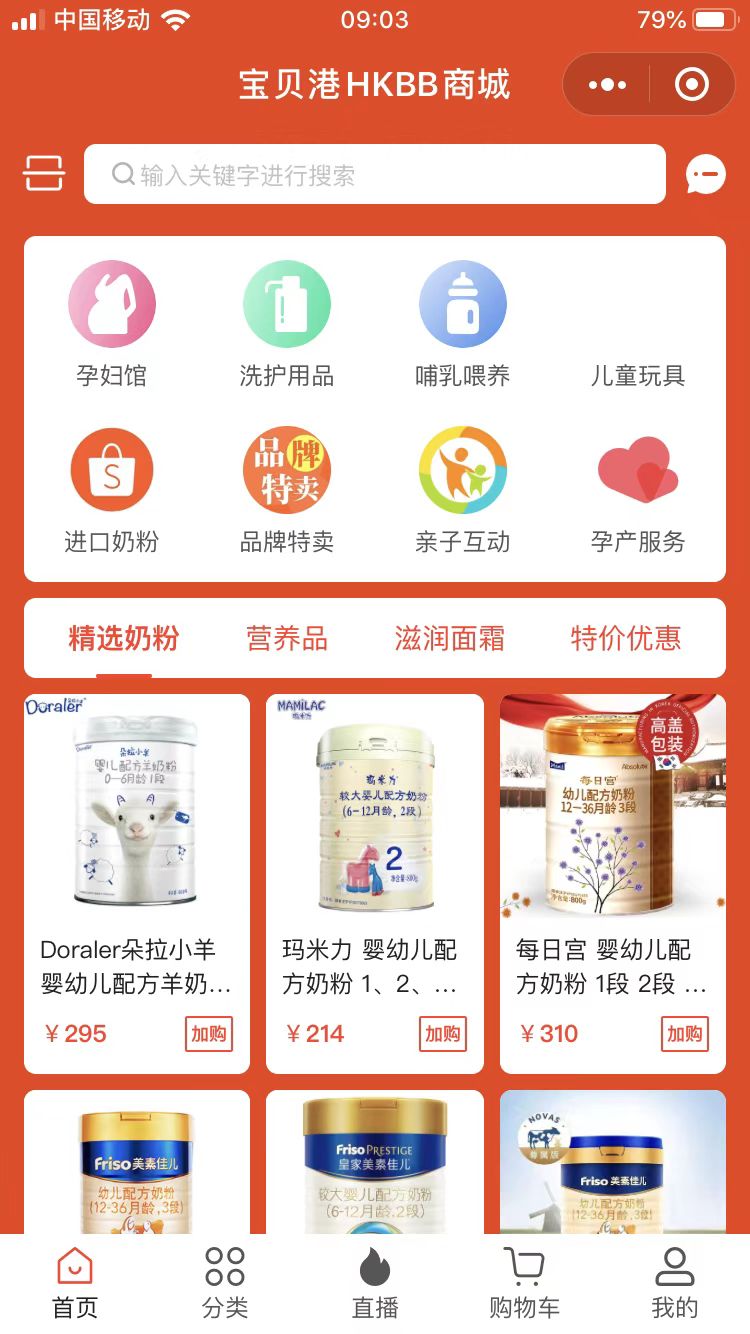Viewport: 750px width, 1334px height.
Task: Switch to the 营养品 tab
Action: click(x=287, y=639)
